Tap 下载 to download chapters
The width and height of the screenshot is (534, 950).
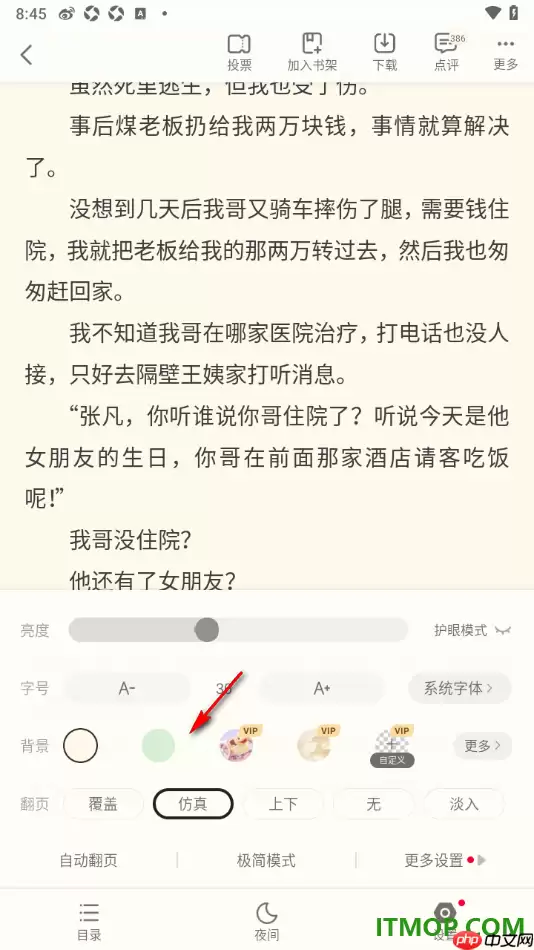click(x=384, y=52)
